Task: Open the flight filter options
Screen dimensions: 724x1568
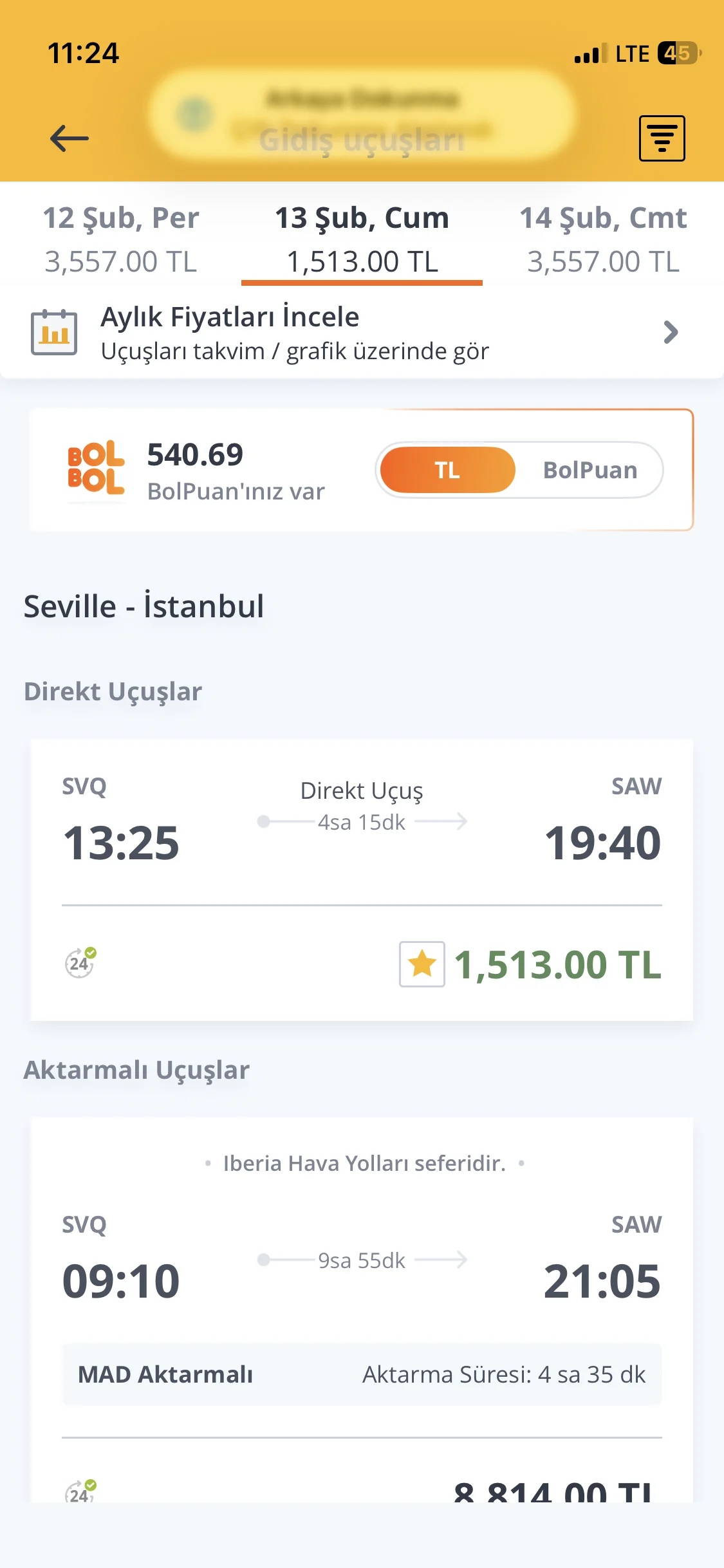Action: (662, 138)
